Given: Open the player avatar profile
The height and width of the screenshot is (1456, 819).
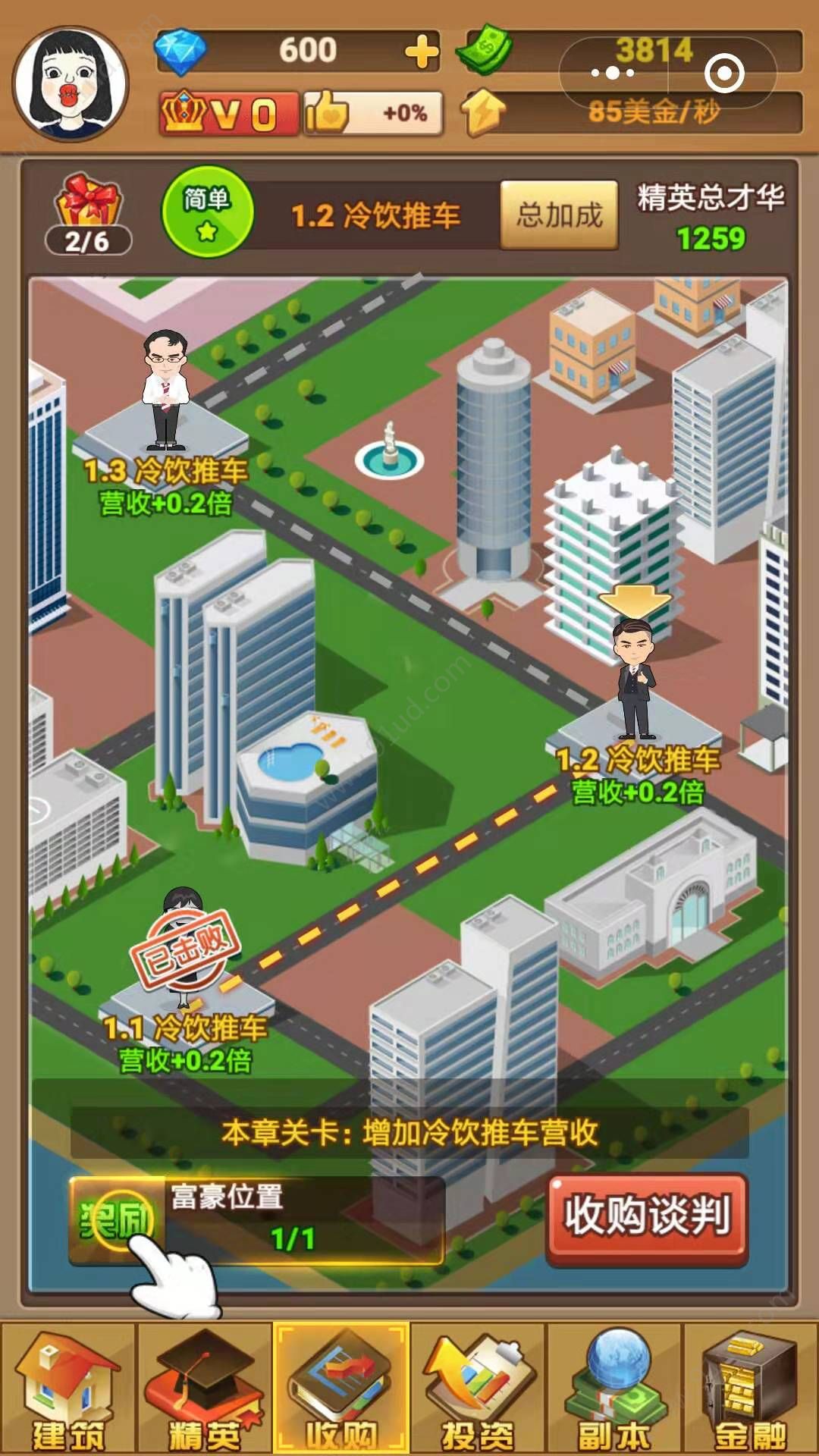Looking at the screenshot, I should [71, 83].
